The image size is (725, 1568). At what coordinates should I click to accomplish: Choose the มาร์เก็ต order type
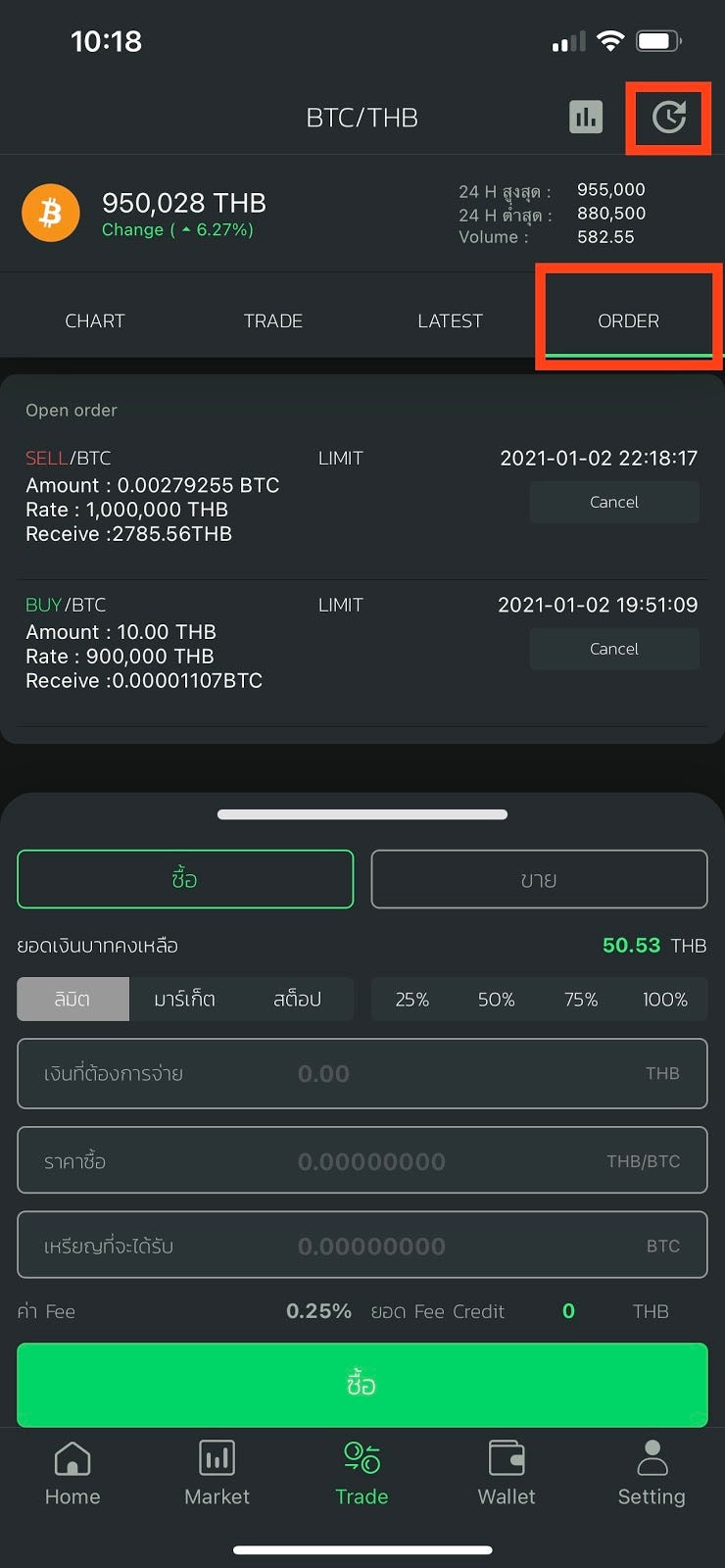[x=184, y=1000]
